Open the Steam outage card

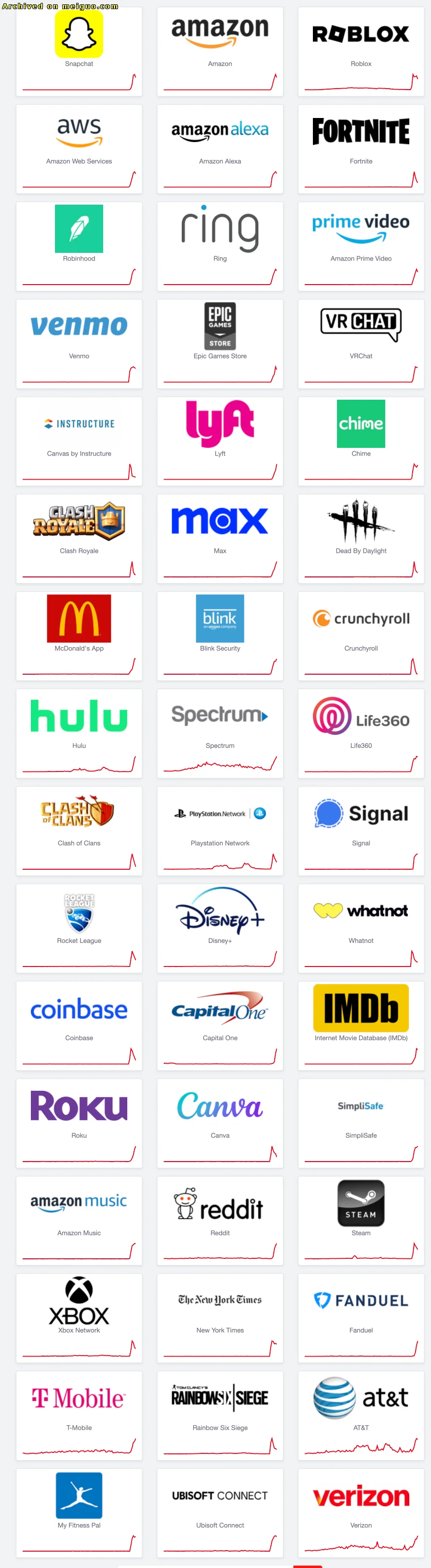coord(361,1220)
